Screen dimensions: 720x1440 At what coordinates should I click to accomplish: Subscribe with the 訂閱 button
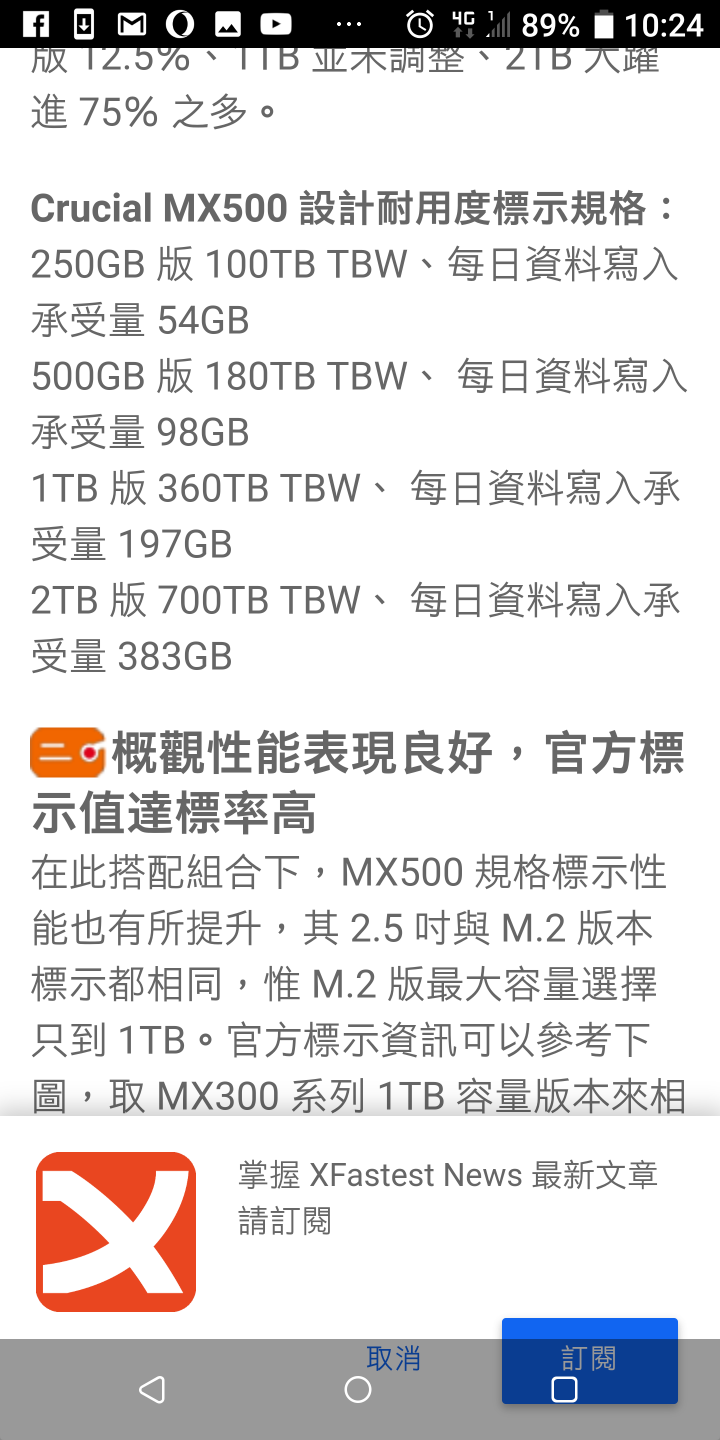pyautogui.click(x=590, y=1361)
